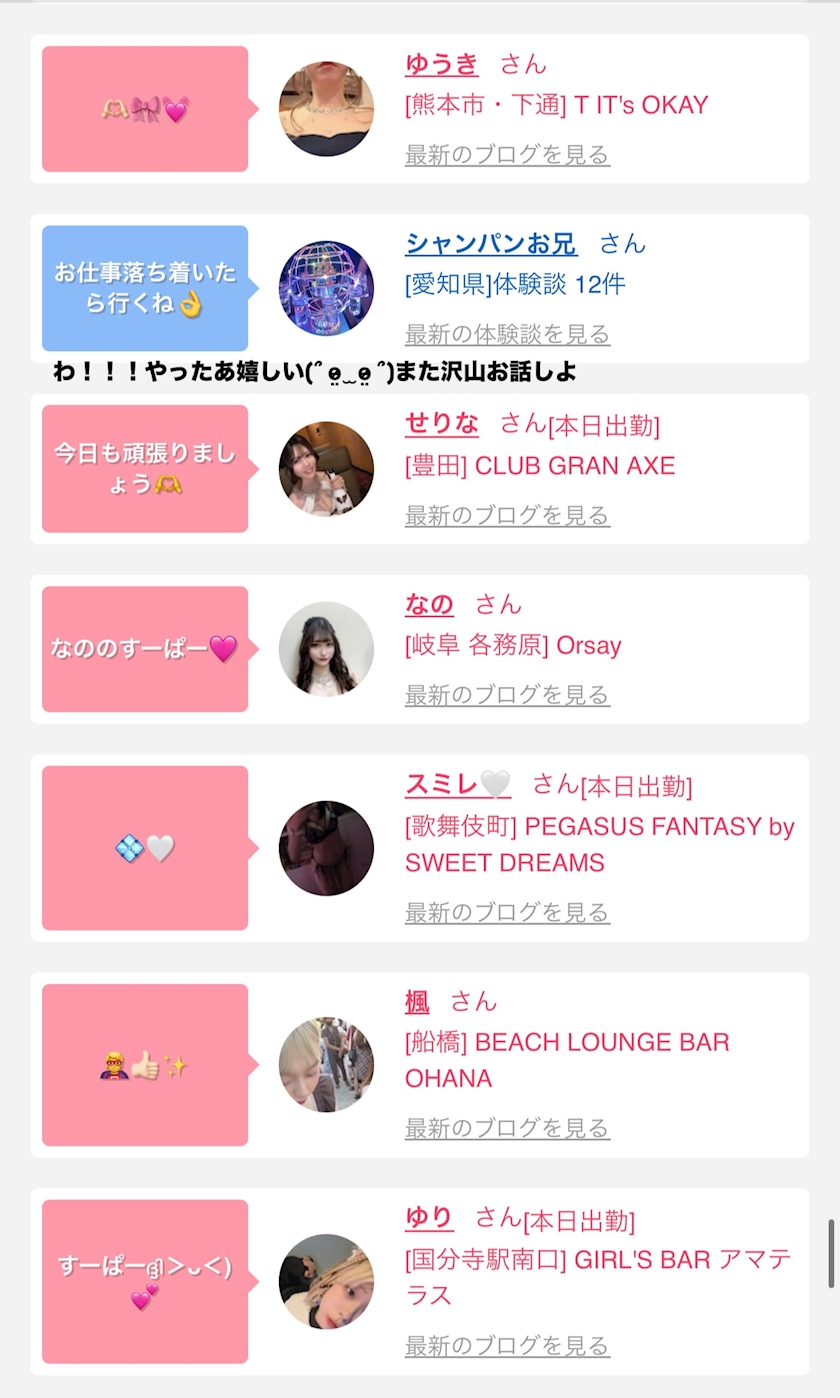Tap シャンパンお兄's round avatar
This screenshot has height=1398, width=840.
pos(326,288)
